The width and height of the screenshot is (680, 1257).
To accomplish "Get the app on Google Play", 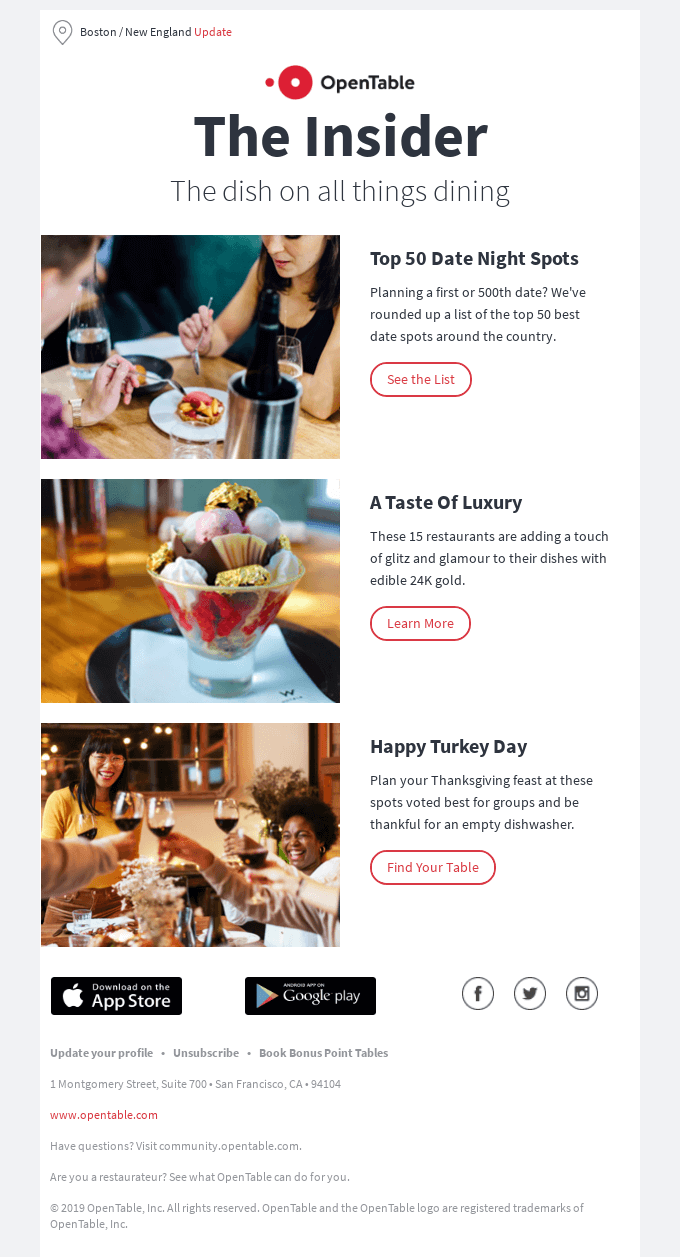I will 310,996.
